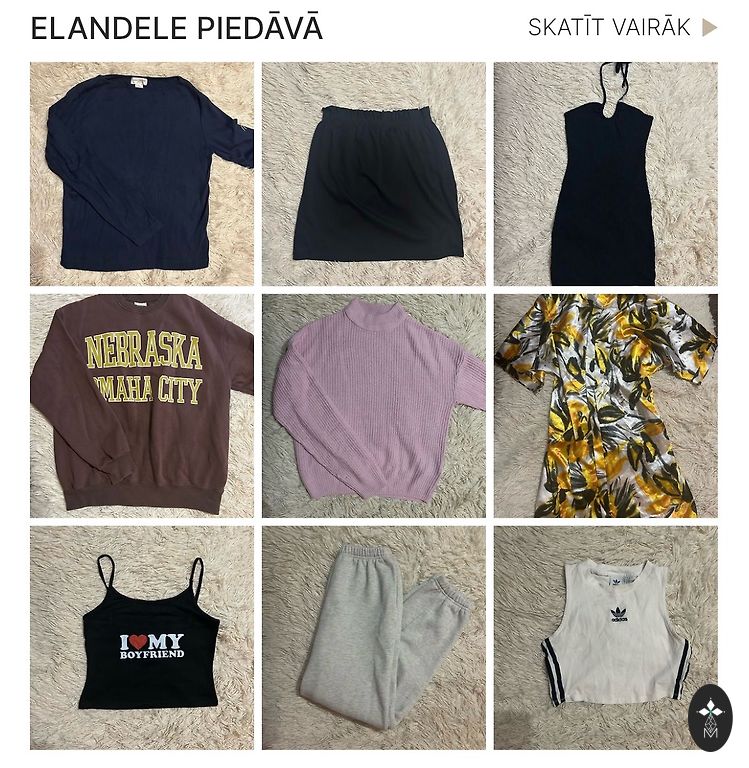This screenshot has width=749, height=768.
Task: Open the navy long-sleeve sweater listing
Action: (141, 174)
